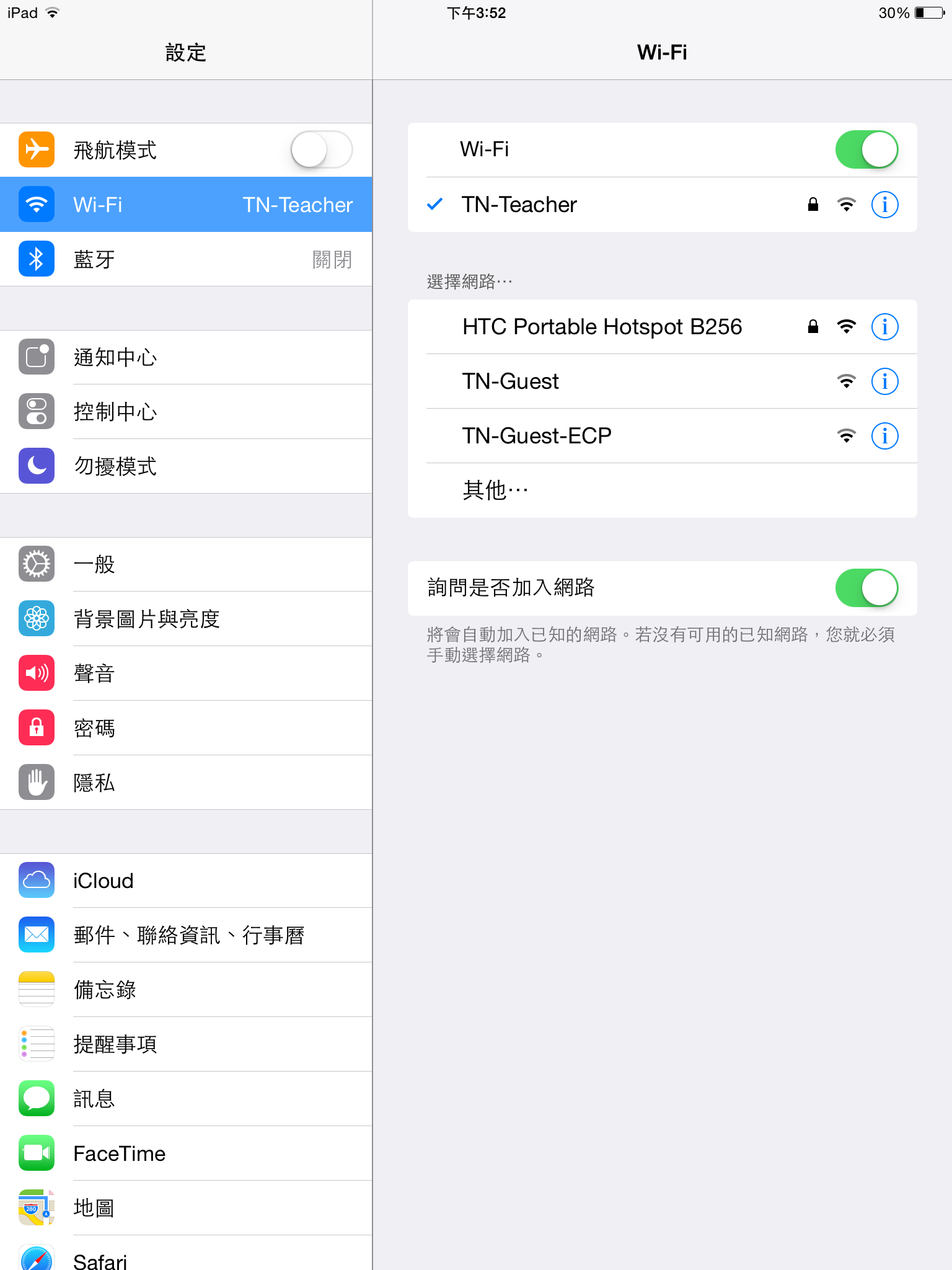The width and height of the screenshot is (952, 1270).
Task: Open 密碼 passcode settings
Action: (186, 728)
